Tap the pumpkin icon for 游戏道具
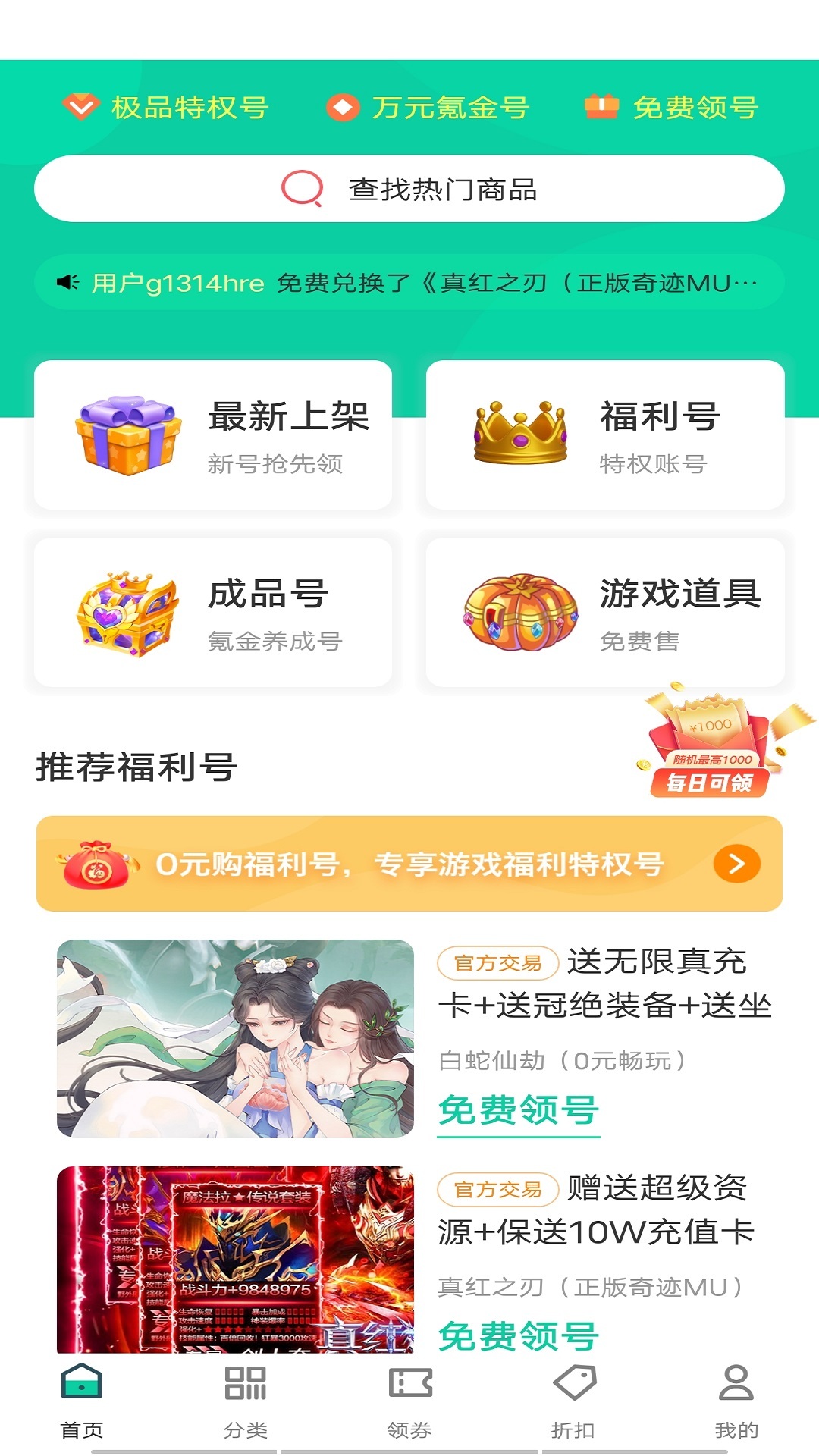 pos(519,613)
